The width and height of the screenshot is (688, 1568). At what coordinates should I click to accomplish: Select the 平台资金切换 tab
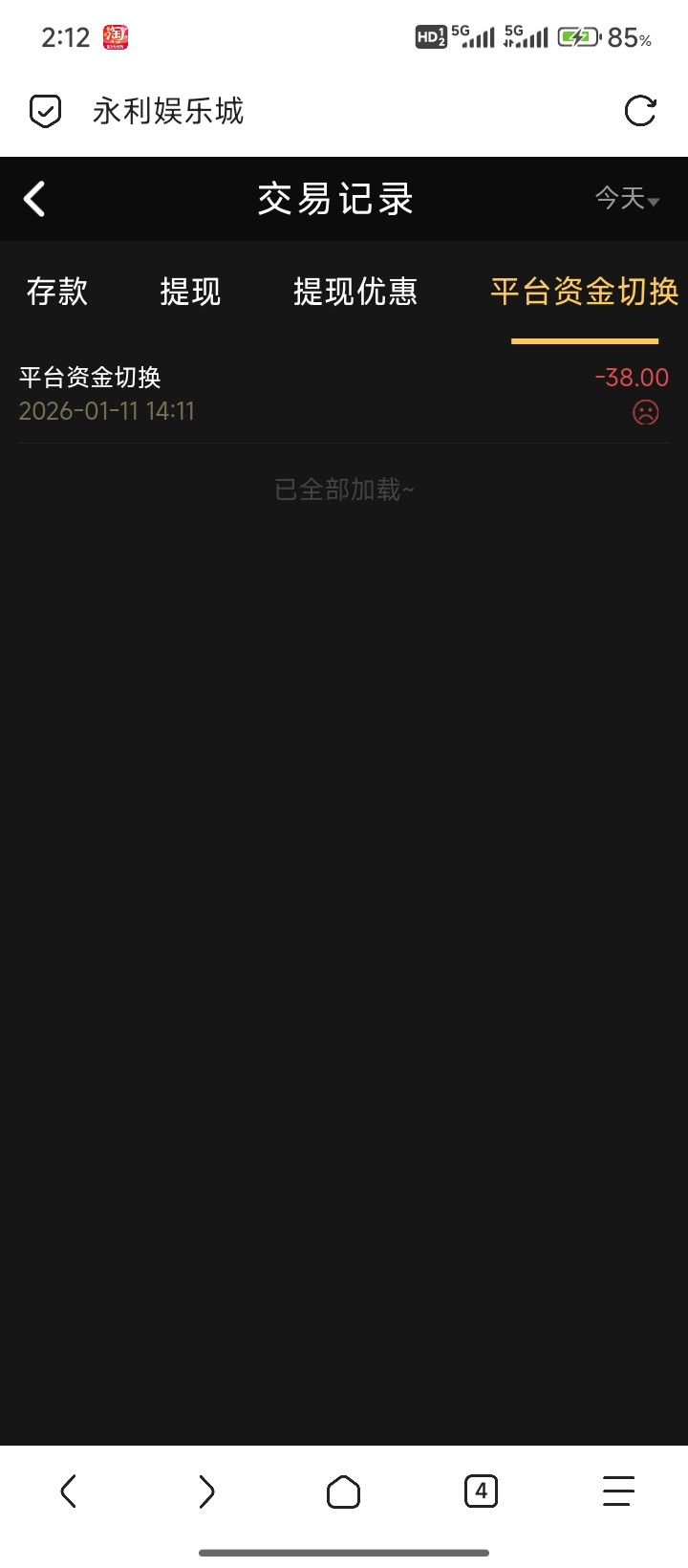pyautogui.click(x=584, y=292)
